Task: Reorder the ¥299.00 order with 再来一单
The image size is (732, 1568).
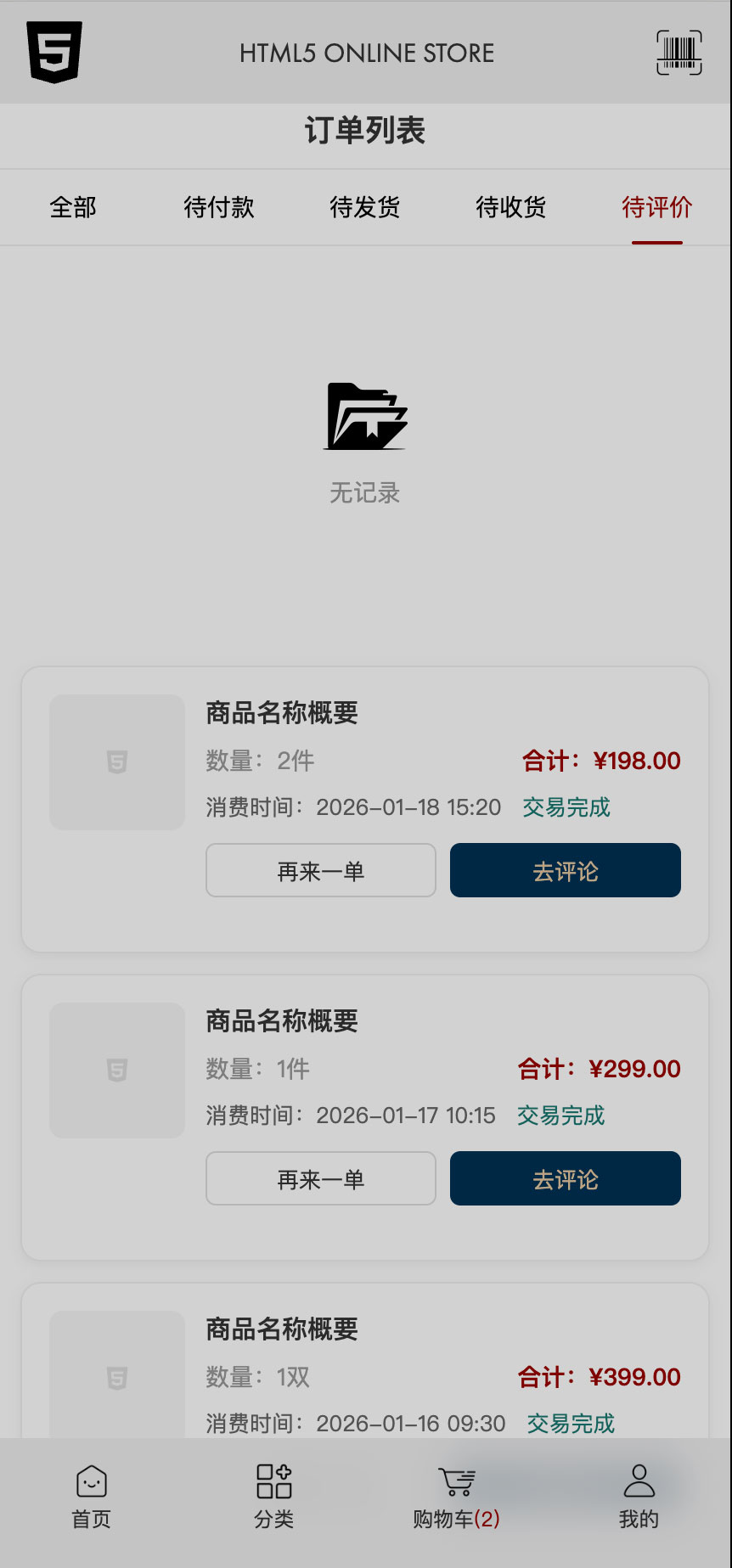Action: pos(321,1178)
